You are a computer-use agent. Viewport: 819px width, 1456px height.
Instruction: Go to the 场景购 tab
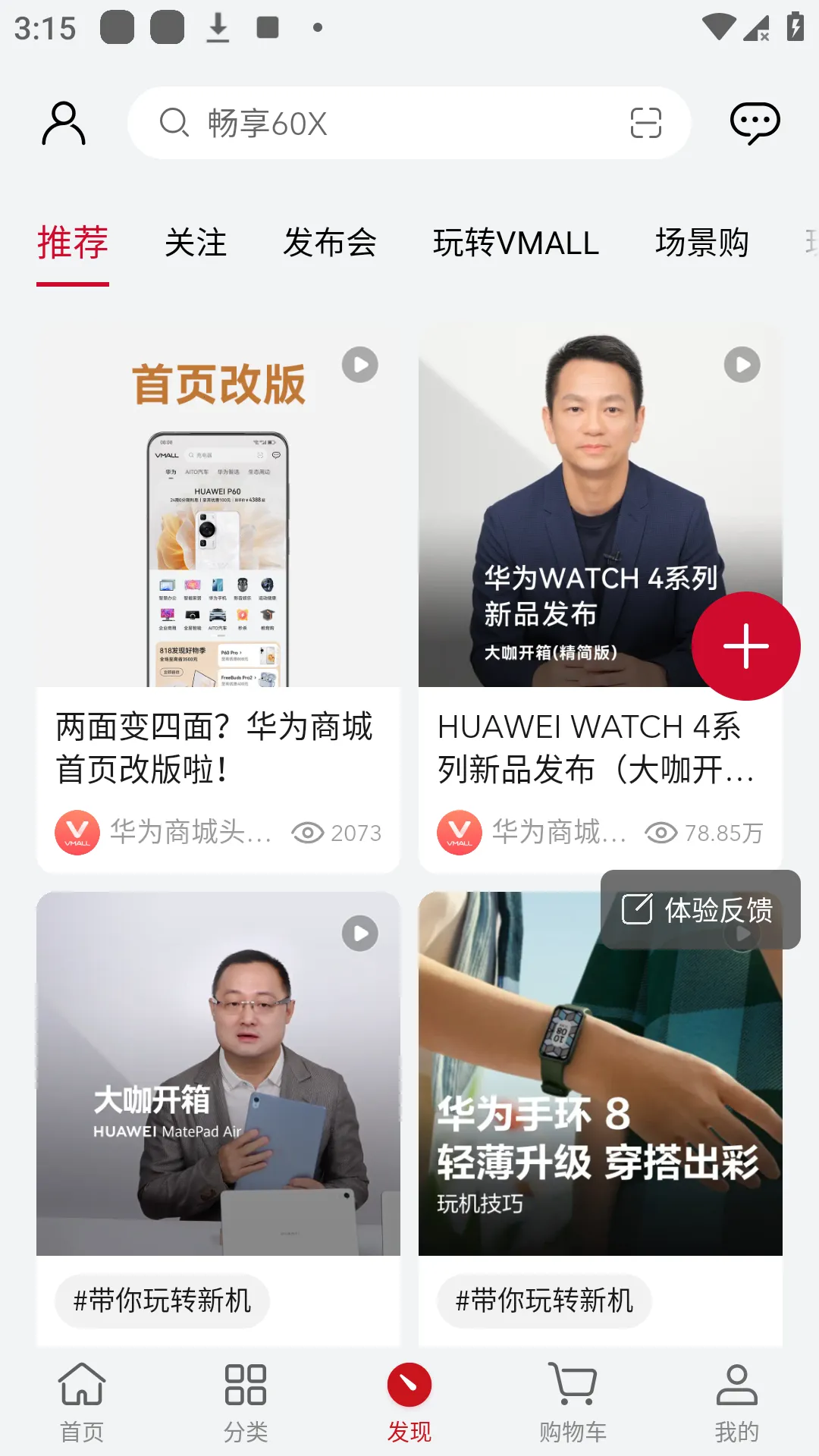(701, 243)
